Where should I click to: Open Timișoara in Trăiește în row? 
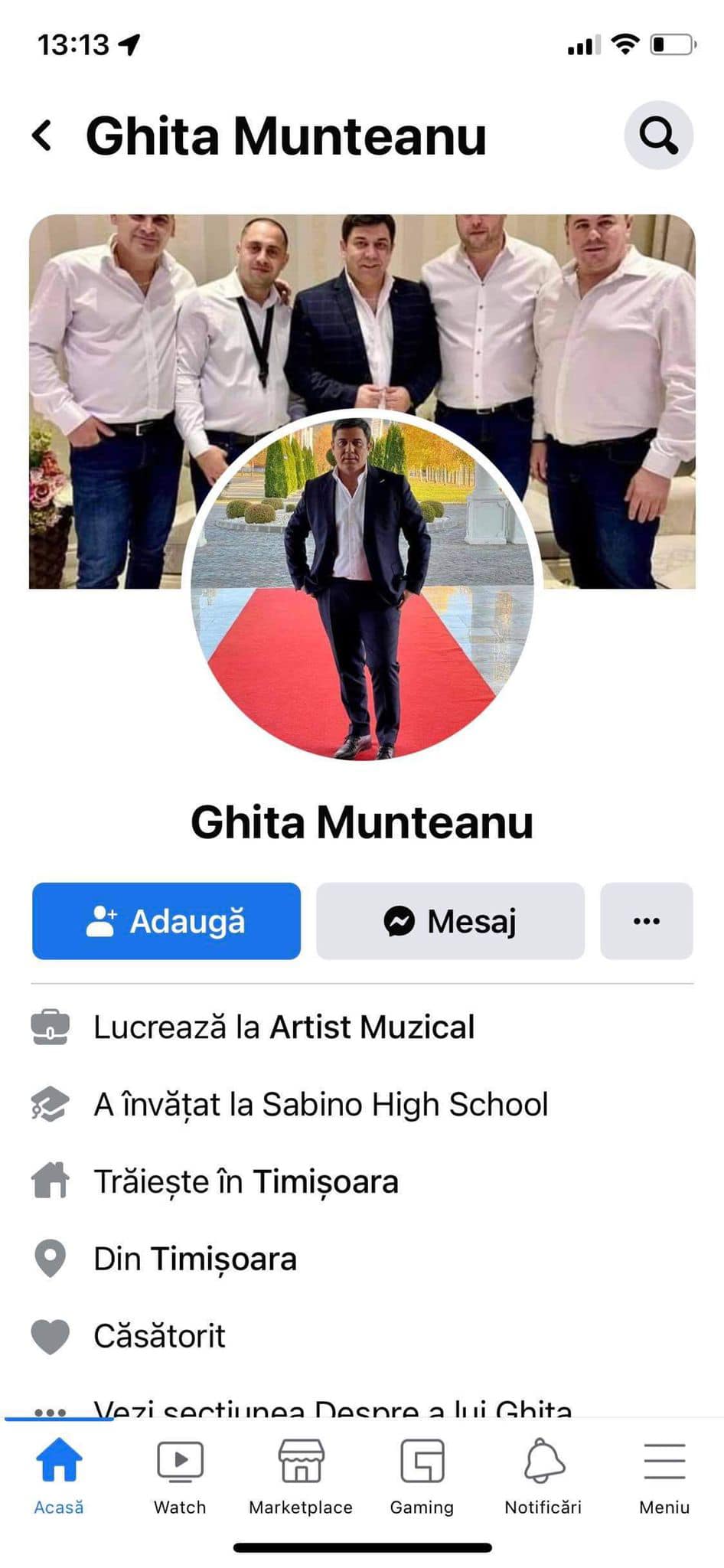pos(325,1182)
